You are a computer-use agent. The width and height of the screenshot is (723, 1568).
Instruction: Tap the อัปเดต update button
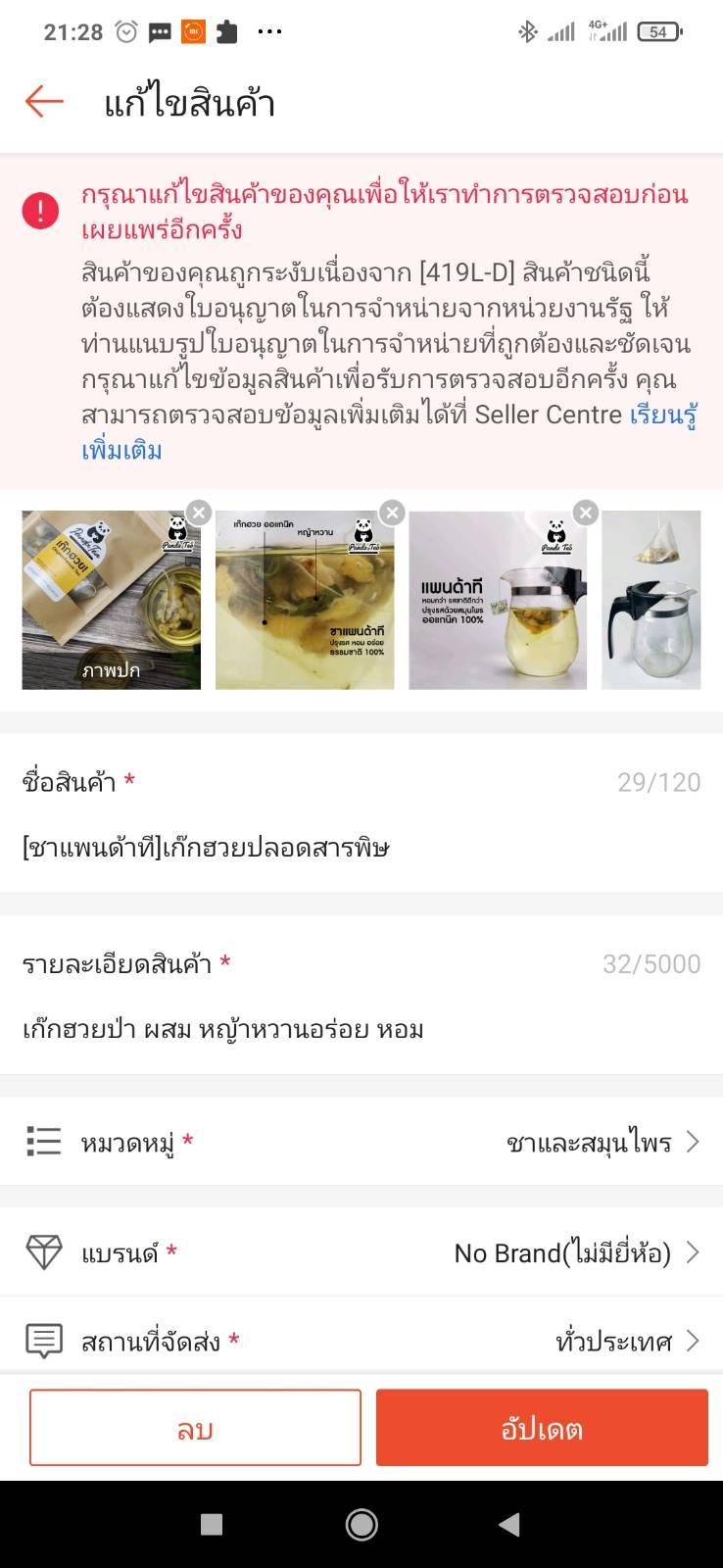(x=542, y=1428)
